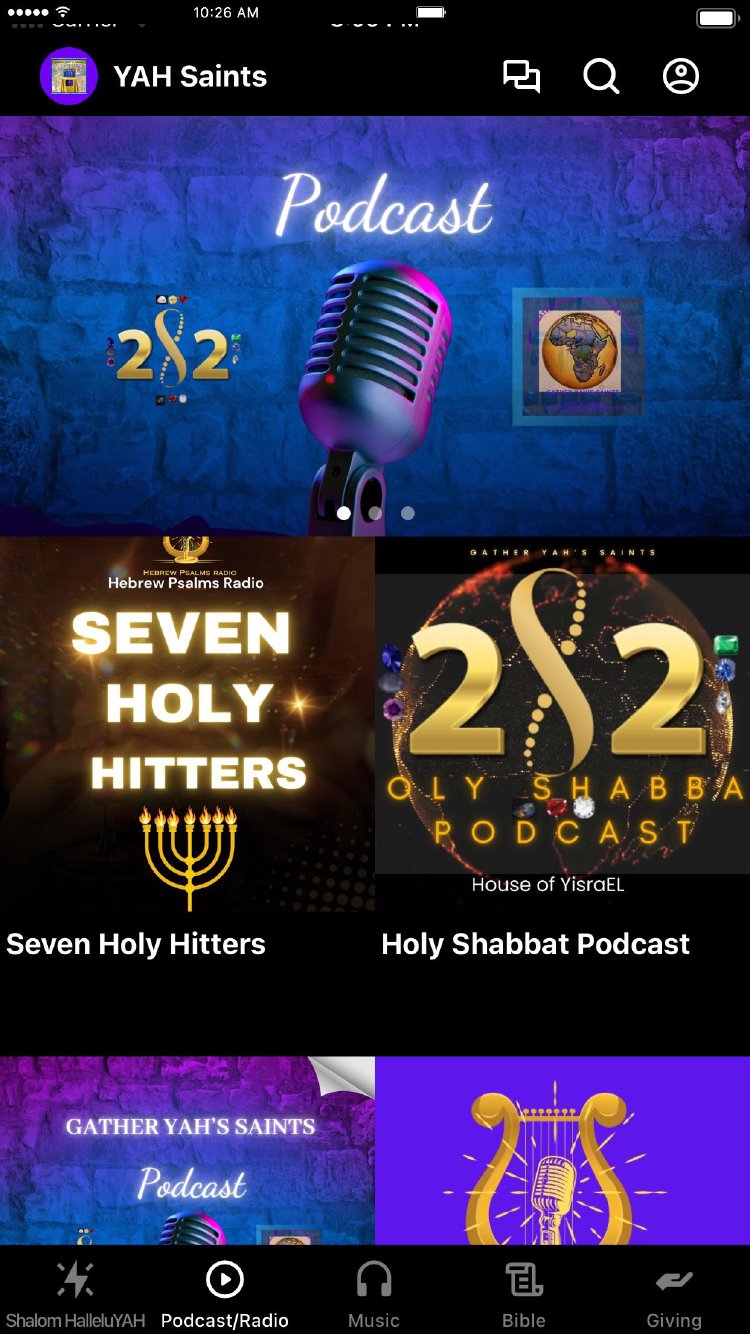The height and width of the screenshot is (1334, 750).
Task: Switch to the Giving tab
Action: point(674,1292)
